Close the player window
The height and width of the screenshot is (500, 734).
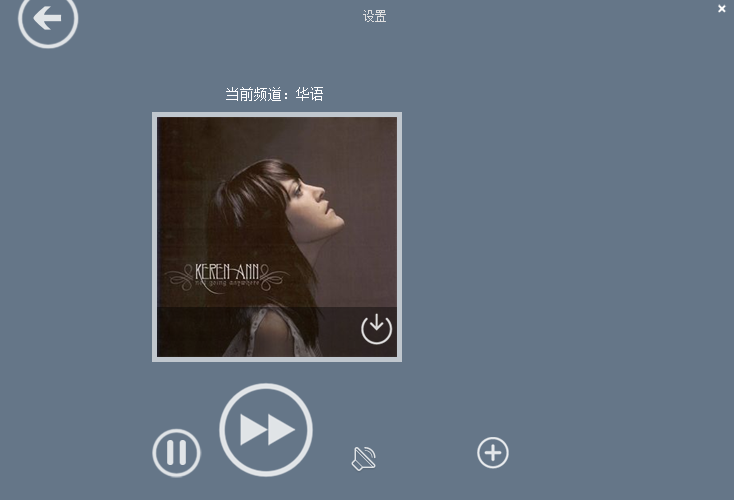coord(722,9)
